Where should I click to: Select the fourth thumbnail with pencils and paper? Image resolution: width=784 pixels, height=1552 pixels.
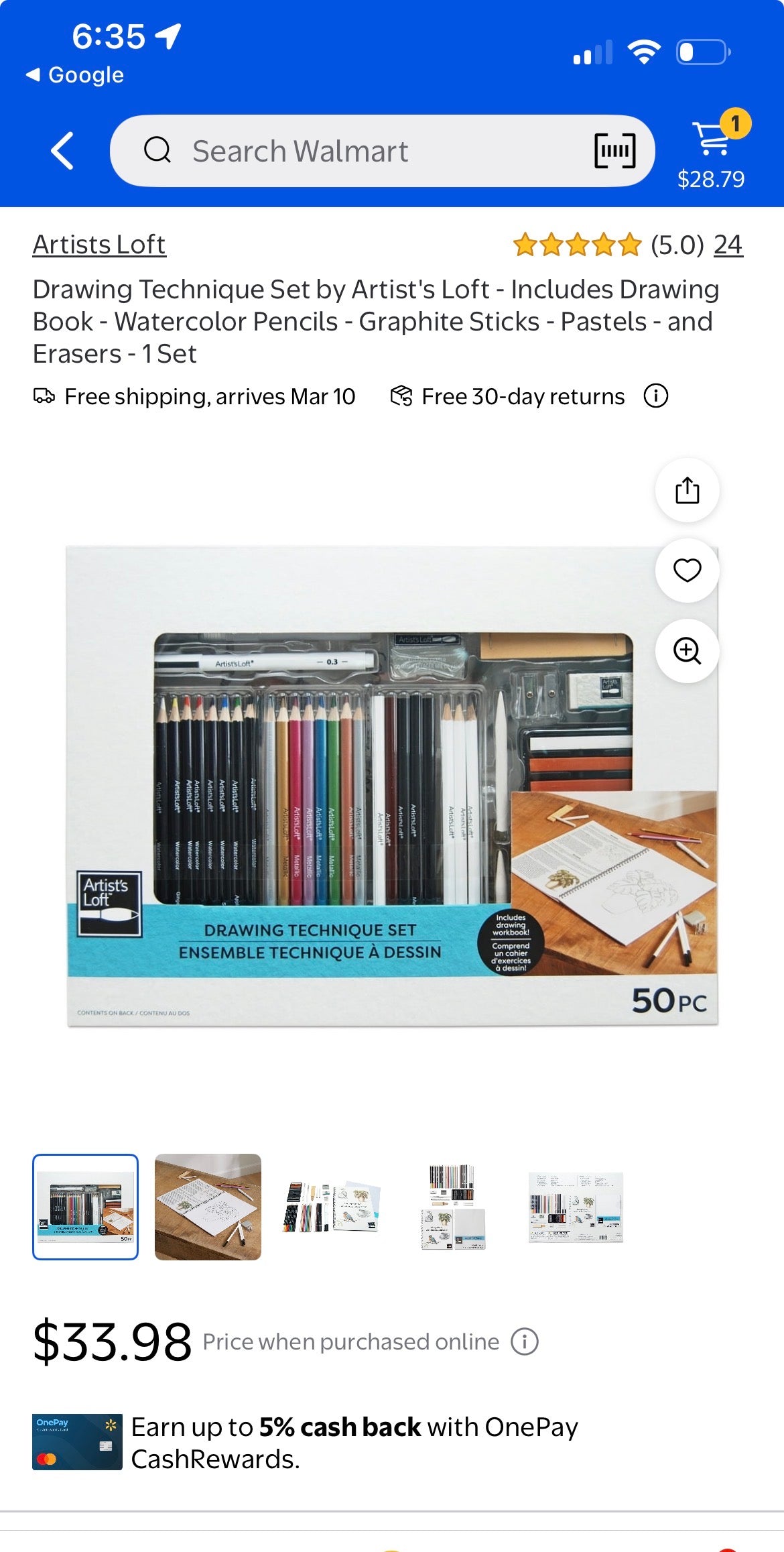452,1207
